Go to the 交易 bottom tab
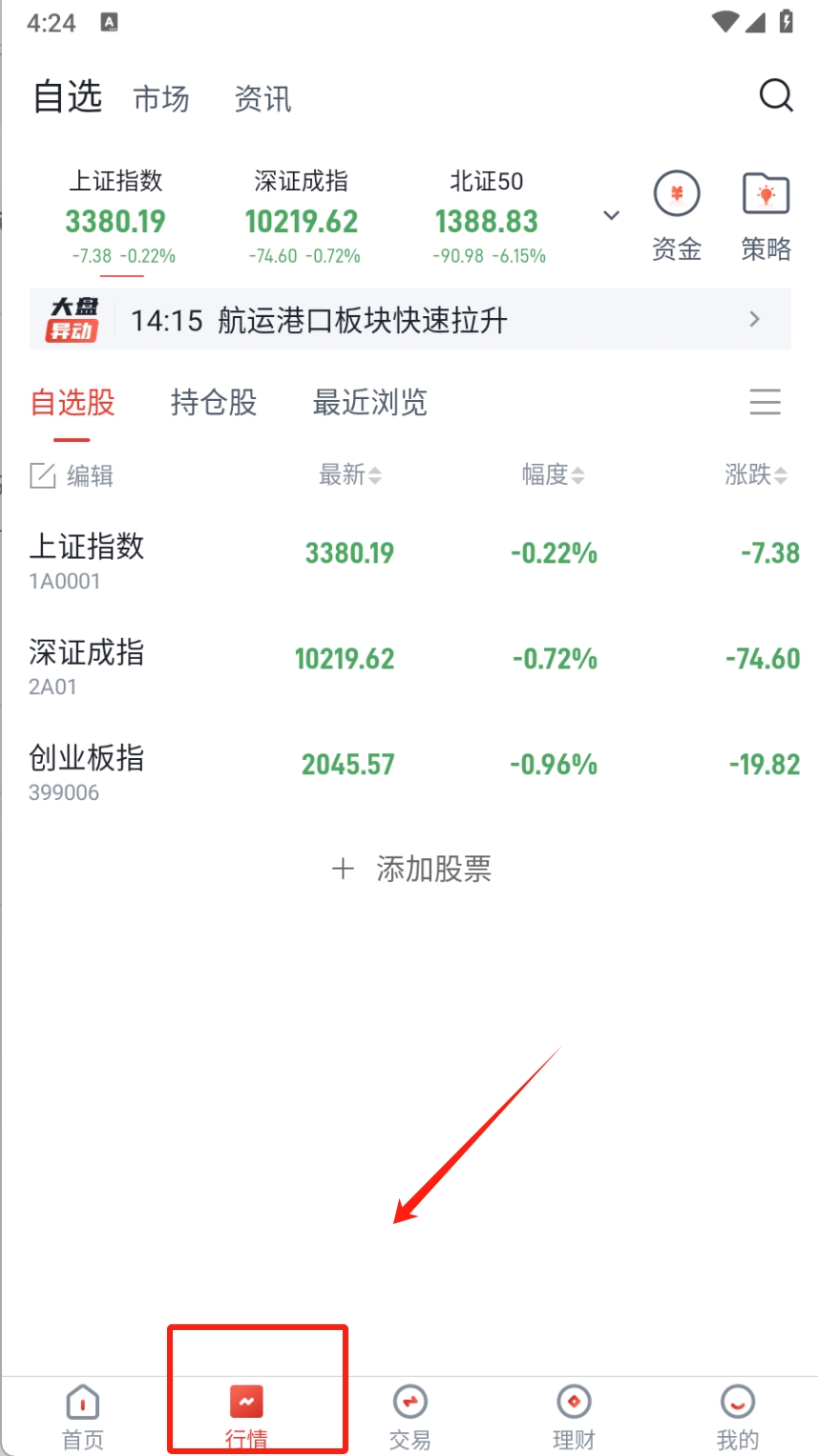Image resolution: width=818 pixels, height=1456 pixels. 409,1417
